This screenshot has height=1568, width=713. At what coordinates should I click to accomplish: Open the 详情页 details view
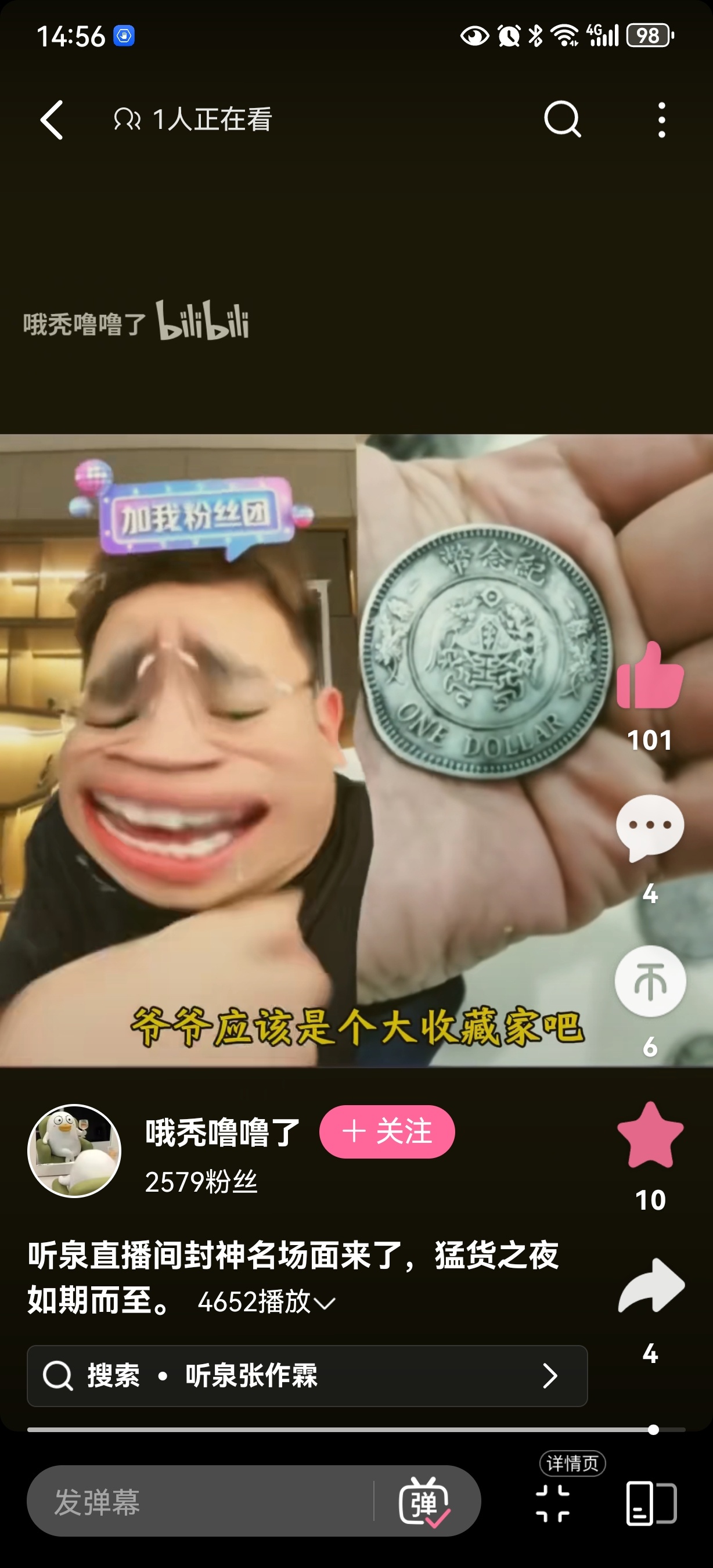coord(651,1503)
